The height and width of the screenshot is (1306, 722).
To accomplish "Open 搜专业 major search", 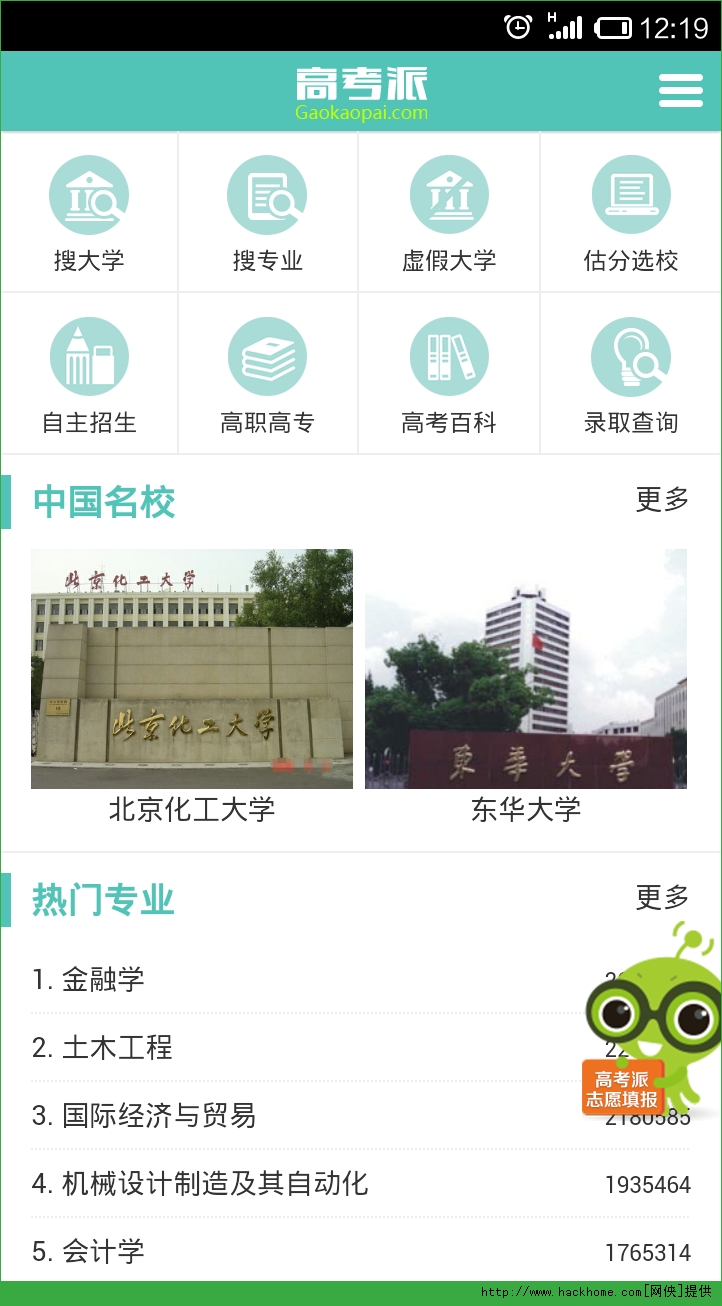I will [267, 213].
